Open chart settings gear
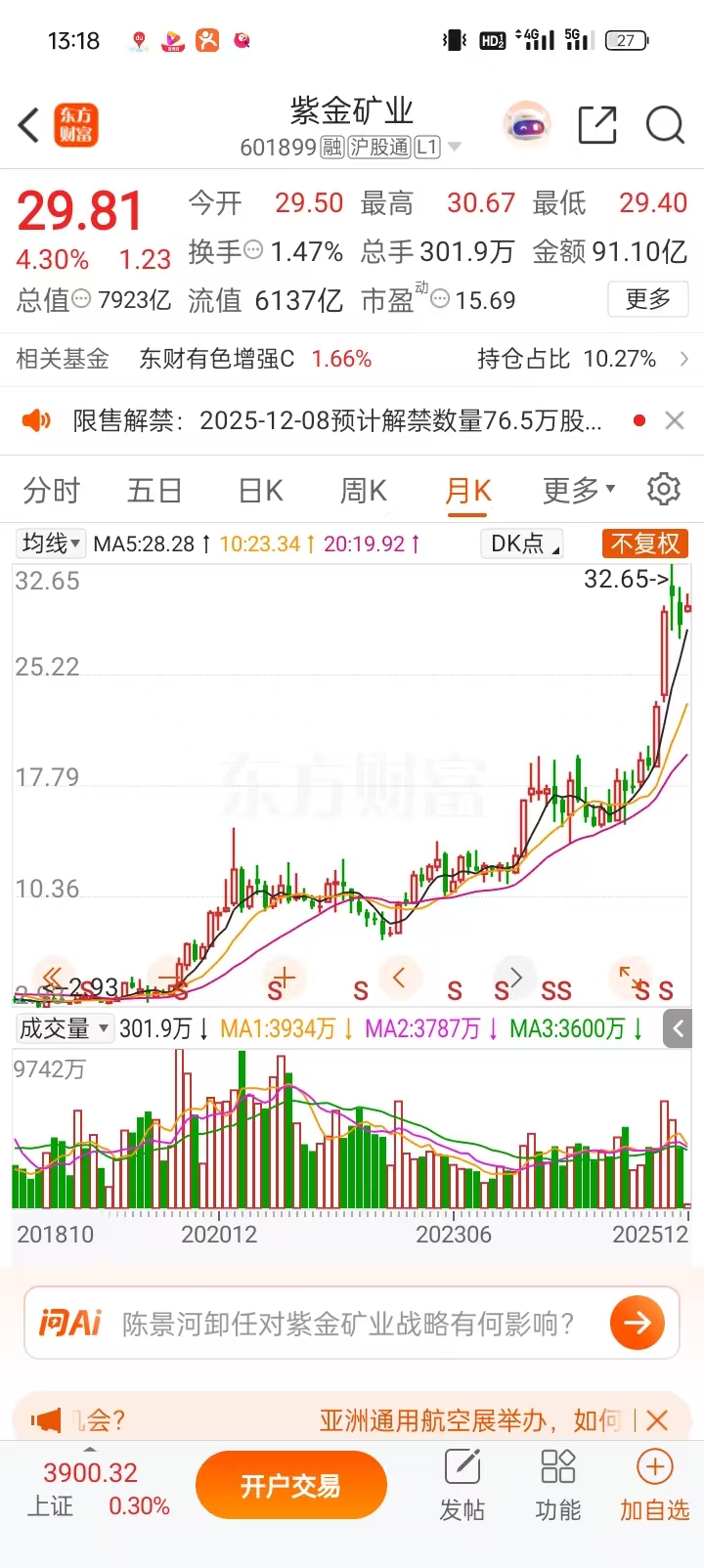This screenshot has height=1568, width=704. click(x=664, y=489)
